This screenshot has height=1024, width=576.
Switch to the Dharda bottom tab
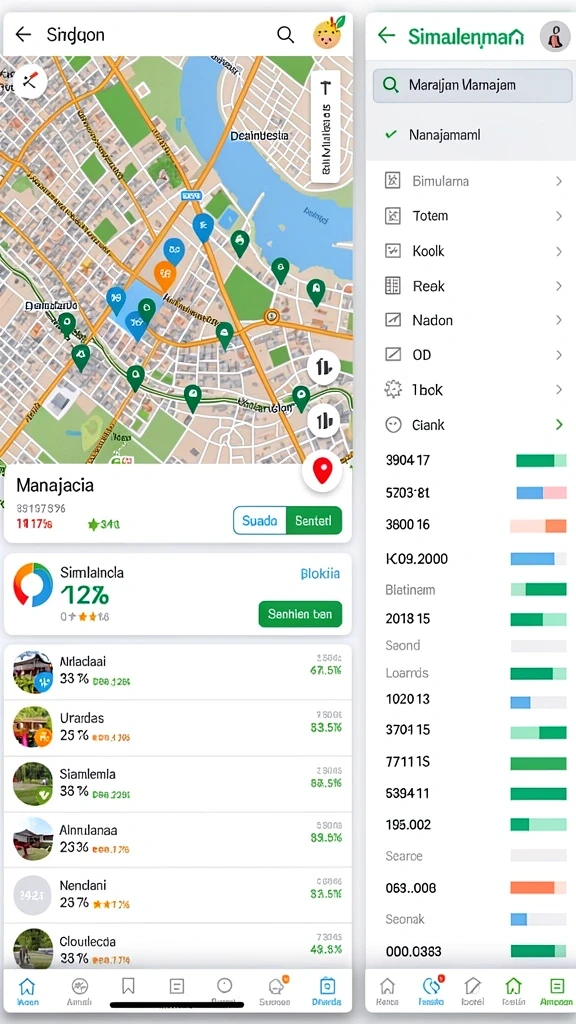pos(327,991)
